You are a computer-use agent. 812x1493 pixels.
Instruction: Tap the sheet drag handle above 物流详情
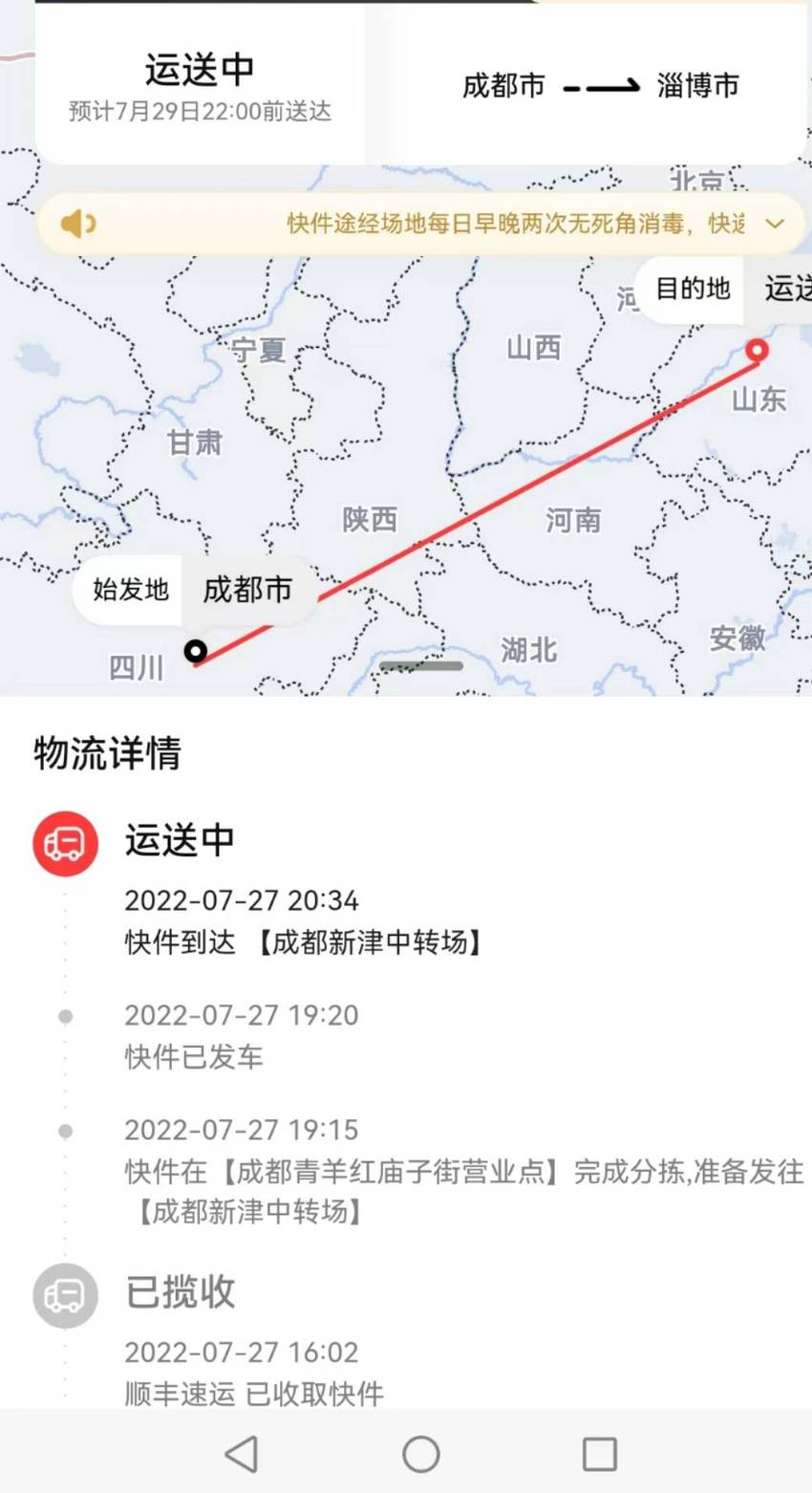tap(421, 665)
